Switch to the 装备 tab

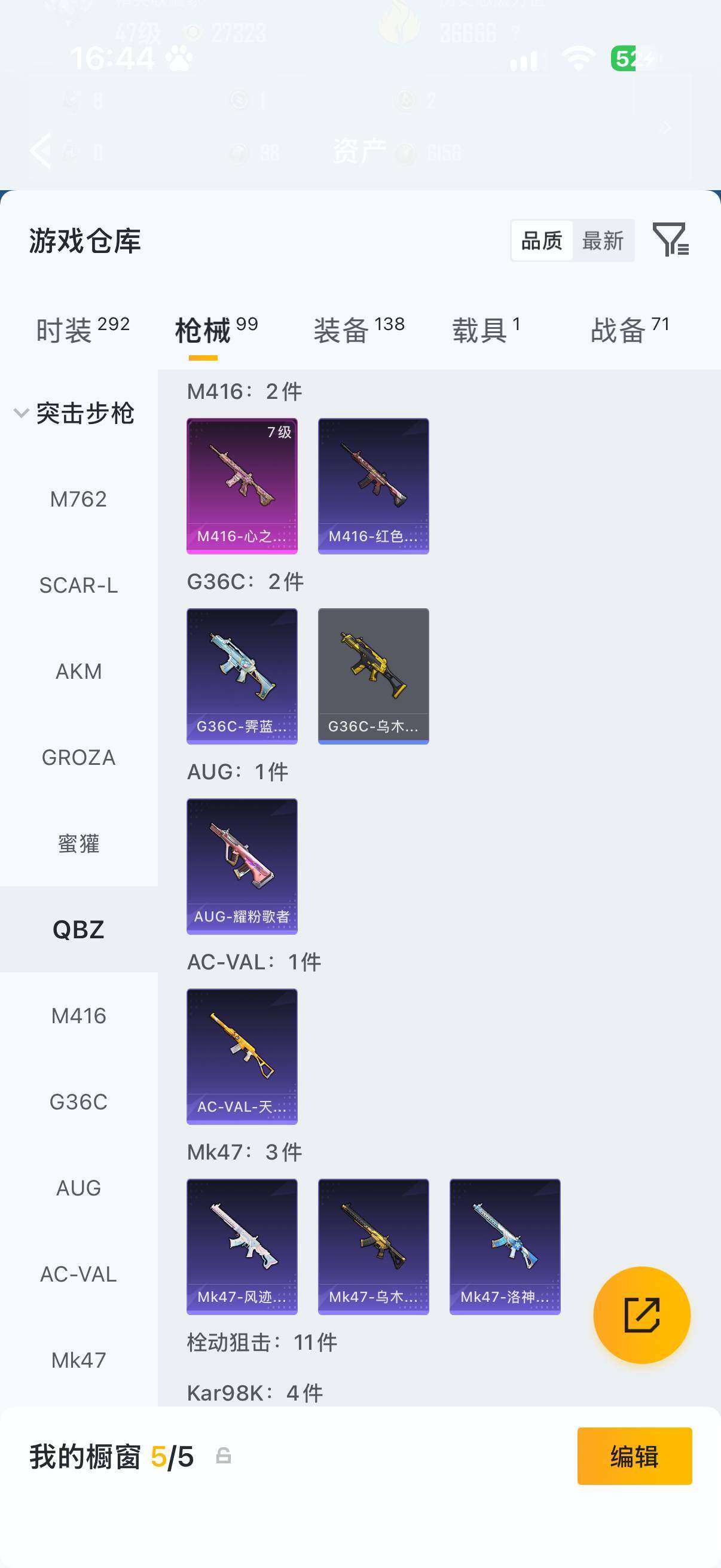point(359,330)
